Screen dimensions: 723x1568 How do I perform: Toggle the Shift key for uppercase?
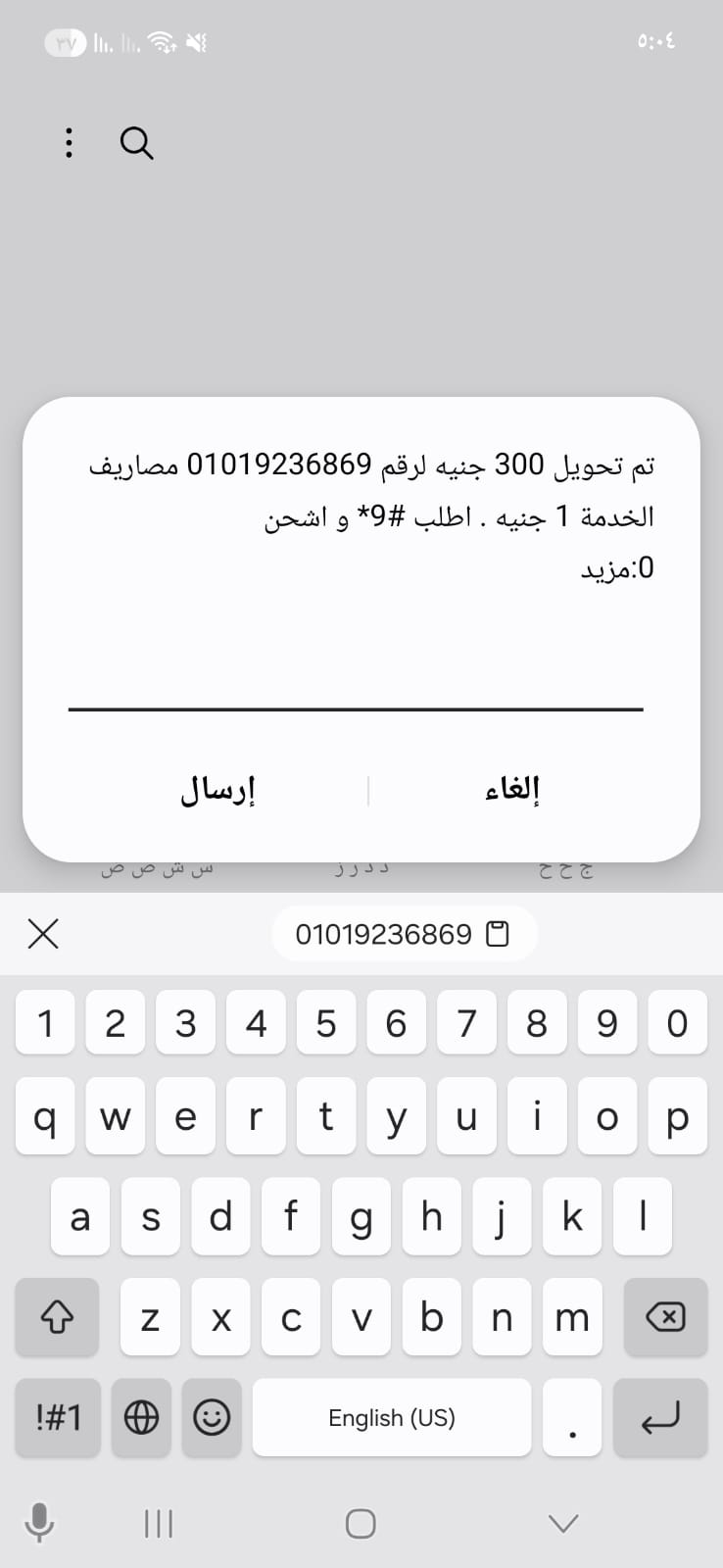point(57,1318)
